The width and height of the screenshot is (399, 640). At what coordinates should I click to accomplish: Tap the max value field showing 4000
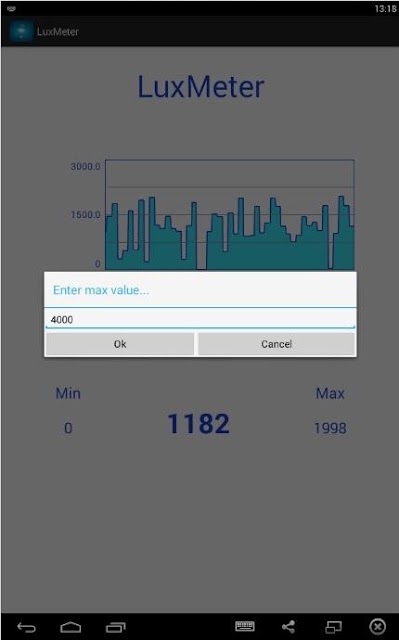tap(200, 319)
